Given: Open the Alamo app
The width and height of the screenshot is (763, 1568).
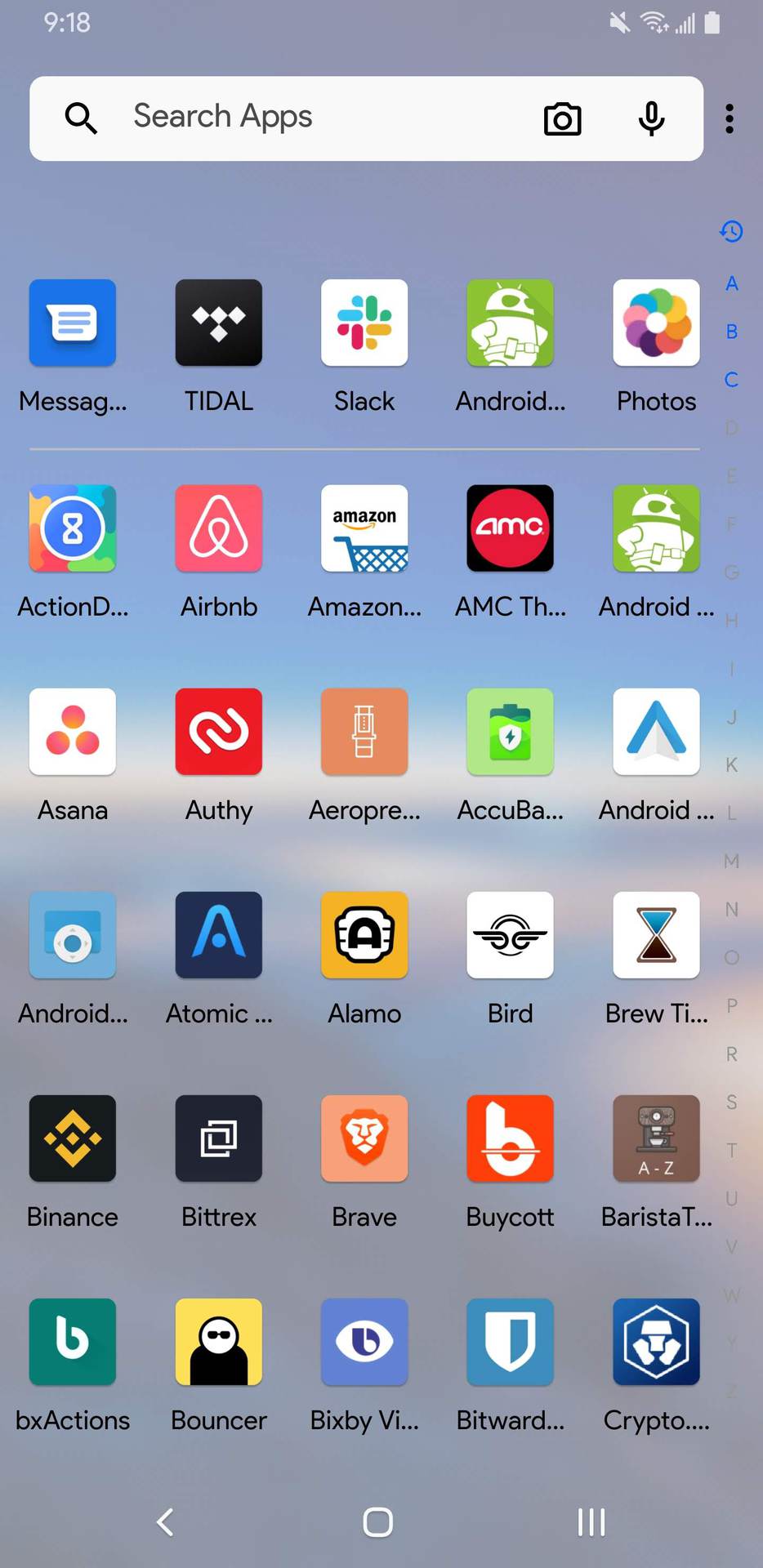Looking at the screenshot, I should pyautogui.click(x=364, y=935).
